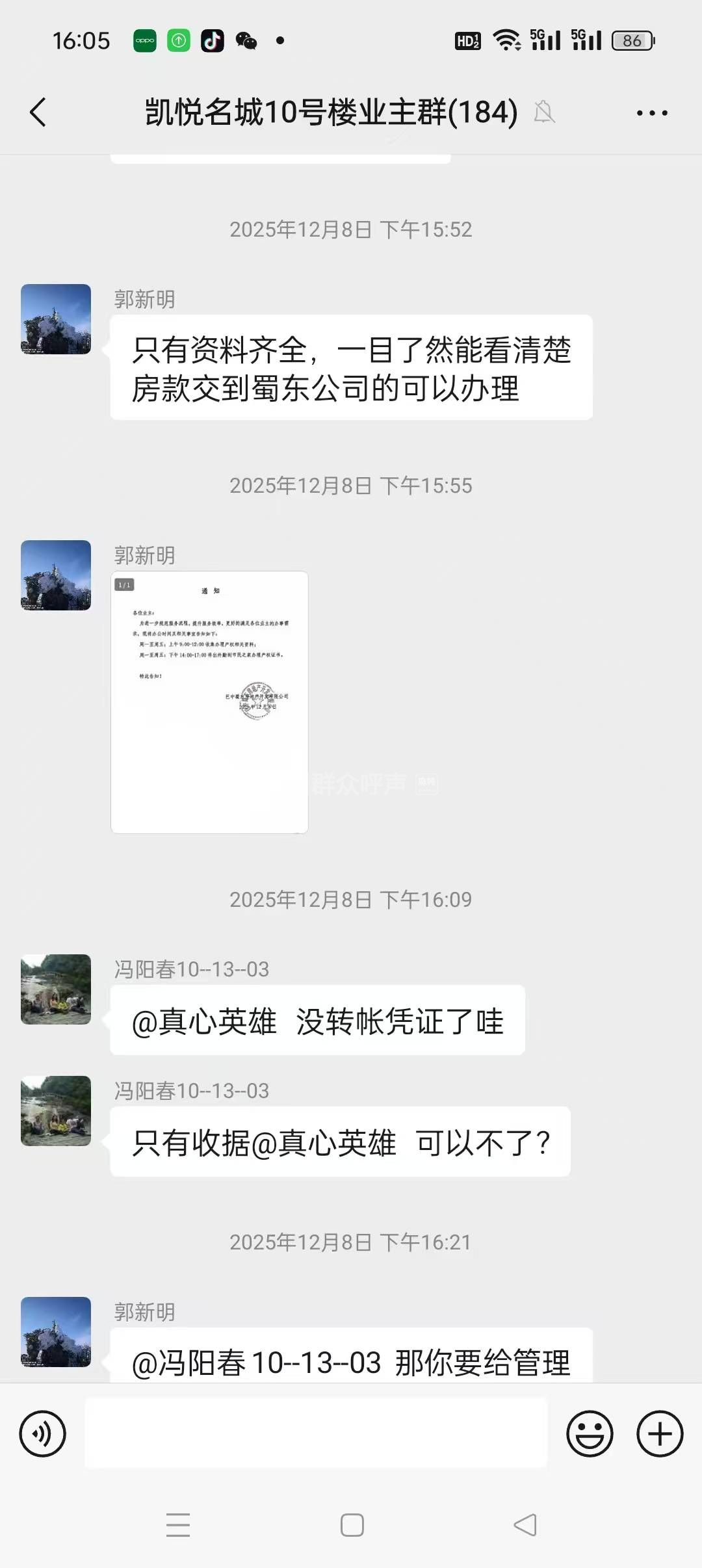
Task: Open 冯阳春's avatar beside the 没转帐凭证了哇 message
Action: click(x=56, y=989)
